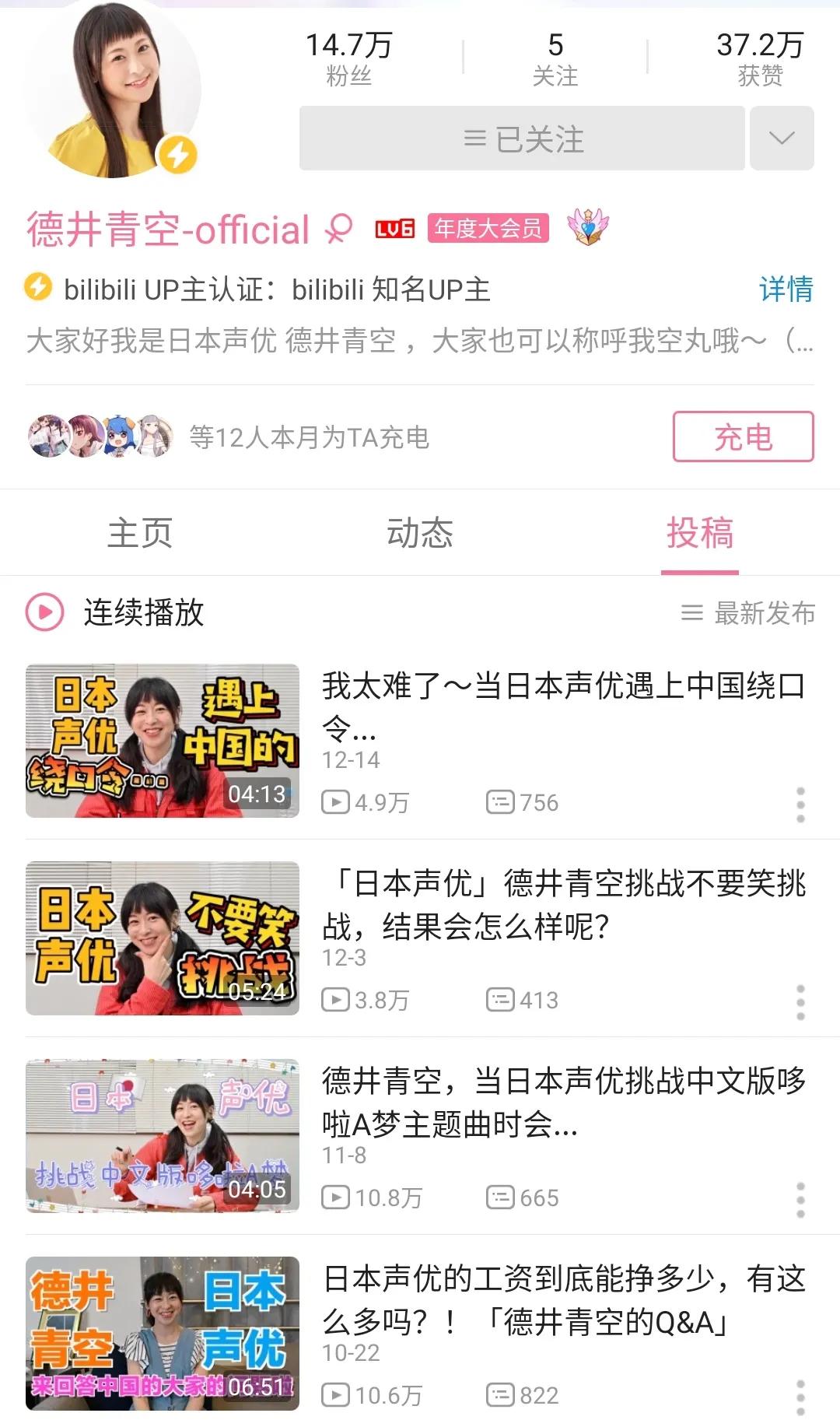Click the lightning charge badge on the avatar

(177, 155)
